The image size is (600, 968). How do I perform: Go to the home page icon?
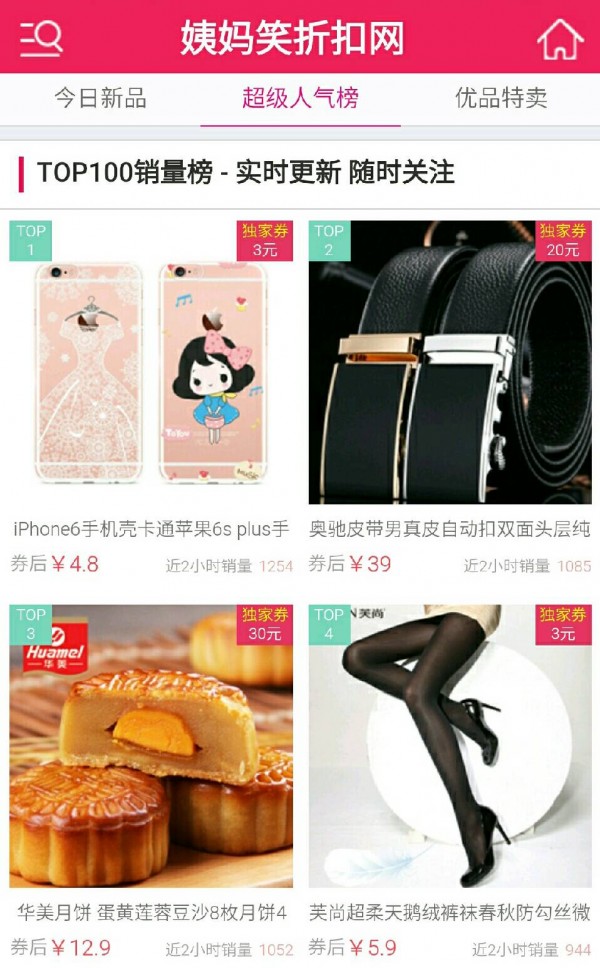pyautogui.click(x=559, y=40)
